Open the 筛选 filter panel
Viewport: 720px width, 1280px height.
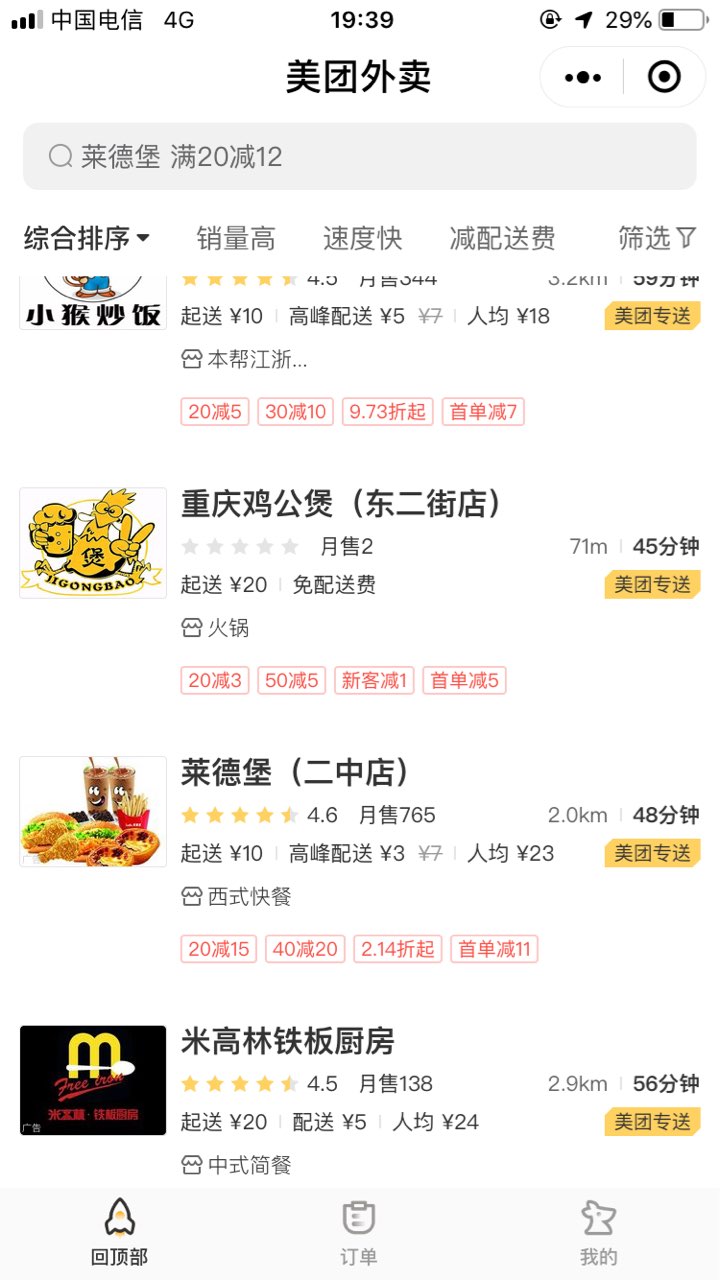[x=656, y=238]
